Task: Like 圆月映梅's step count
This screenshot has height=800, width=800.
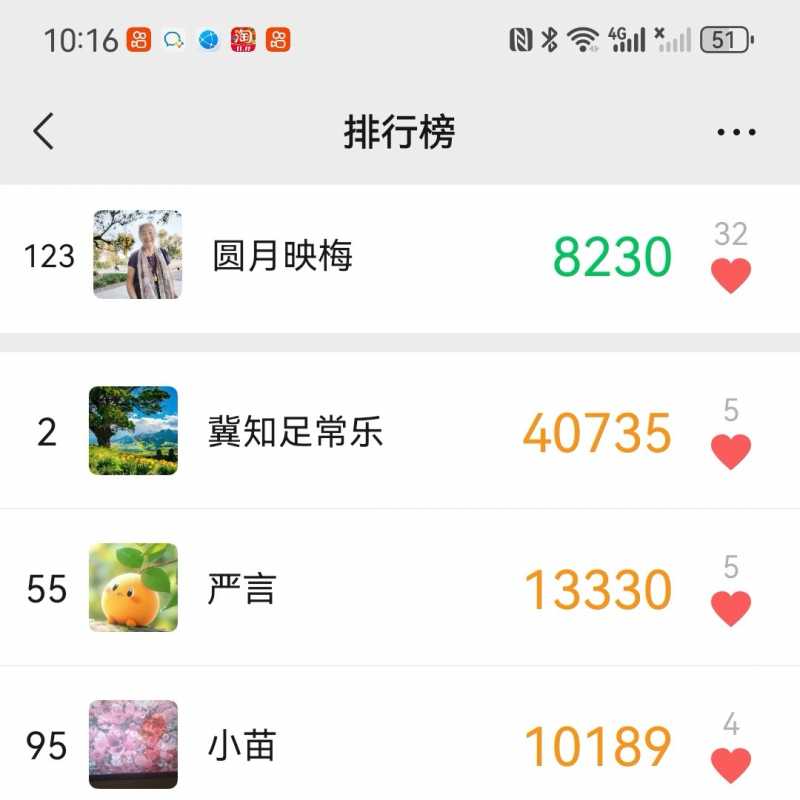Action: click(x=731, y=275)
